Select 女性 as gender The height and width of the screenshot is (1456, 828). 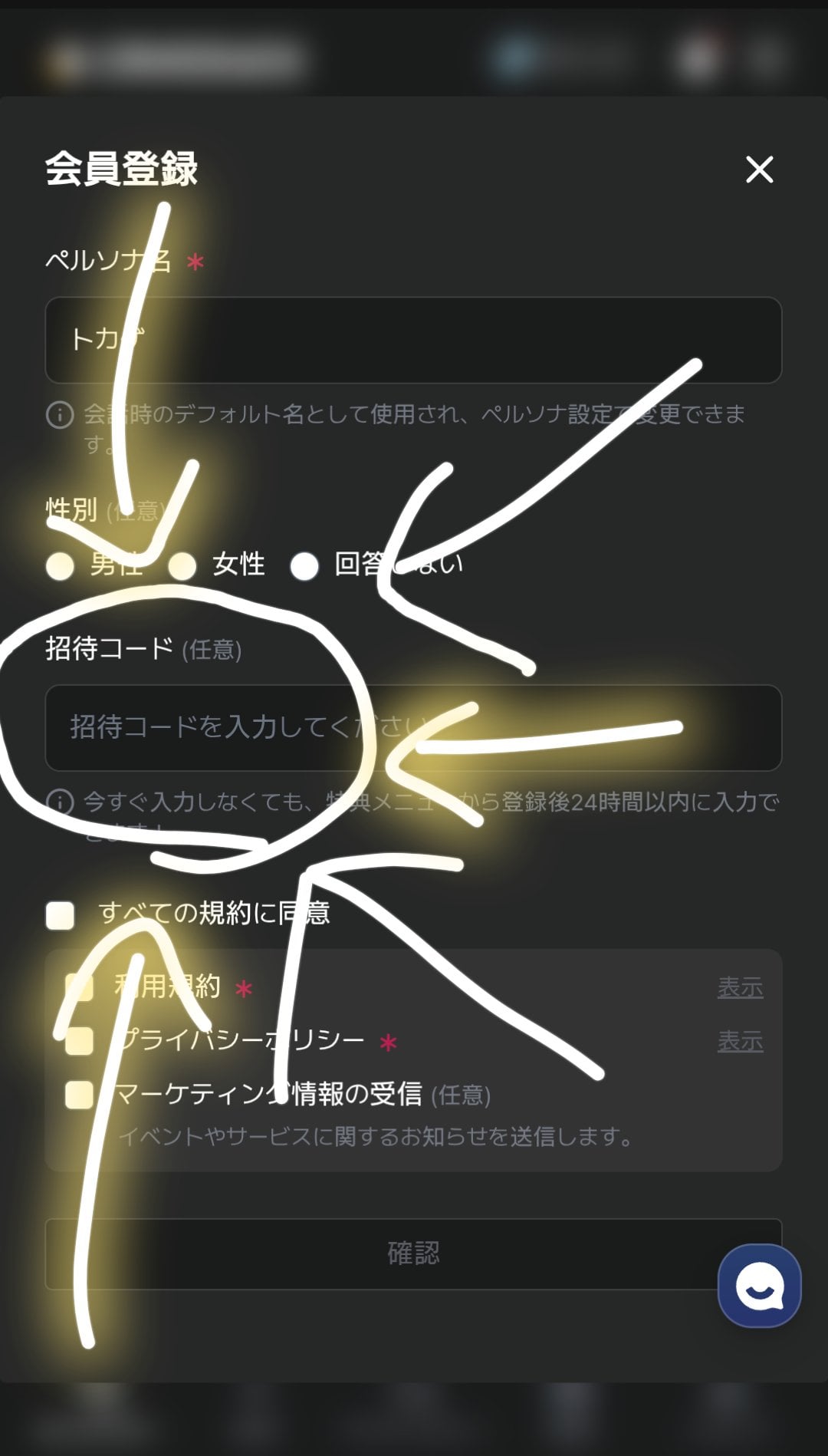[182, 566]
